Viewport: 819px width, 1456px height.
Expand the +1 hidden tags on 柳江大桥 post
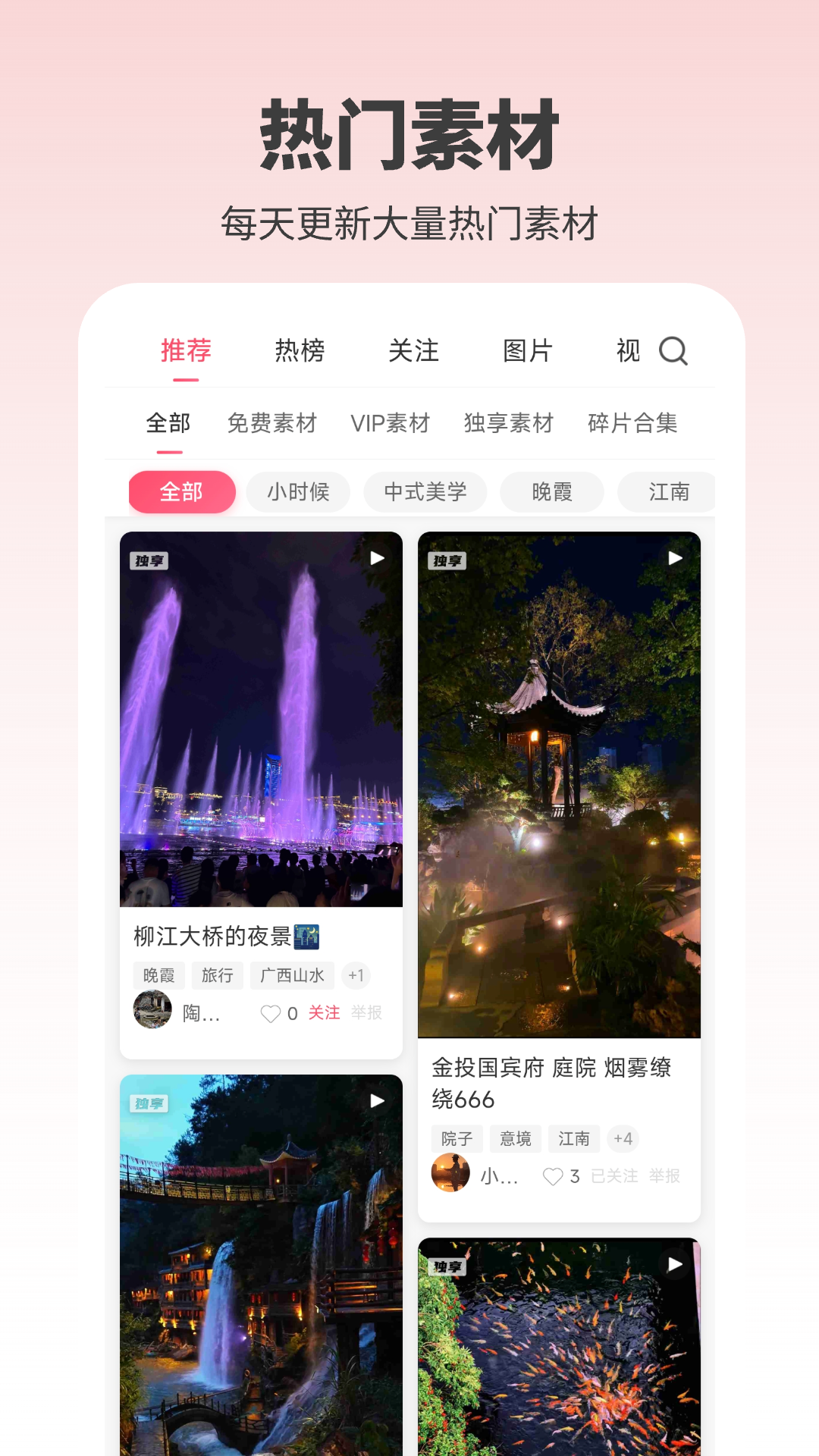pyautogui.click(x=356, y=975)
